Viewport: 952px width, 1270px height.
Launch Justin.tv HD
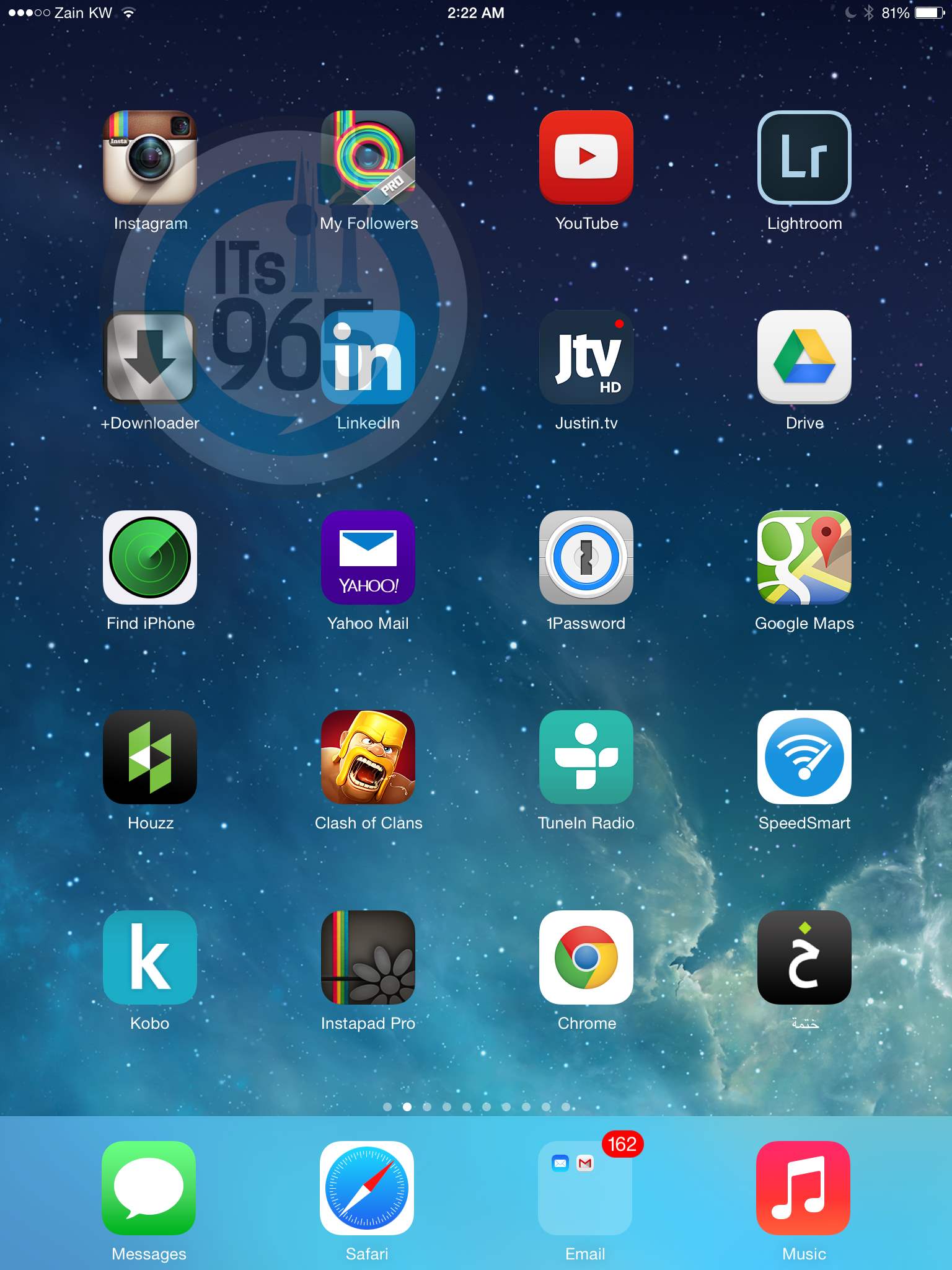(x=586, y=357)
